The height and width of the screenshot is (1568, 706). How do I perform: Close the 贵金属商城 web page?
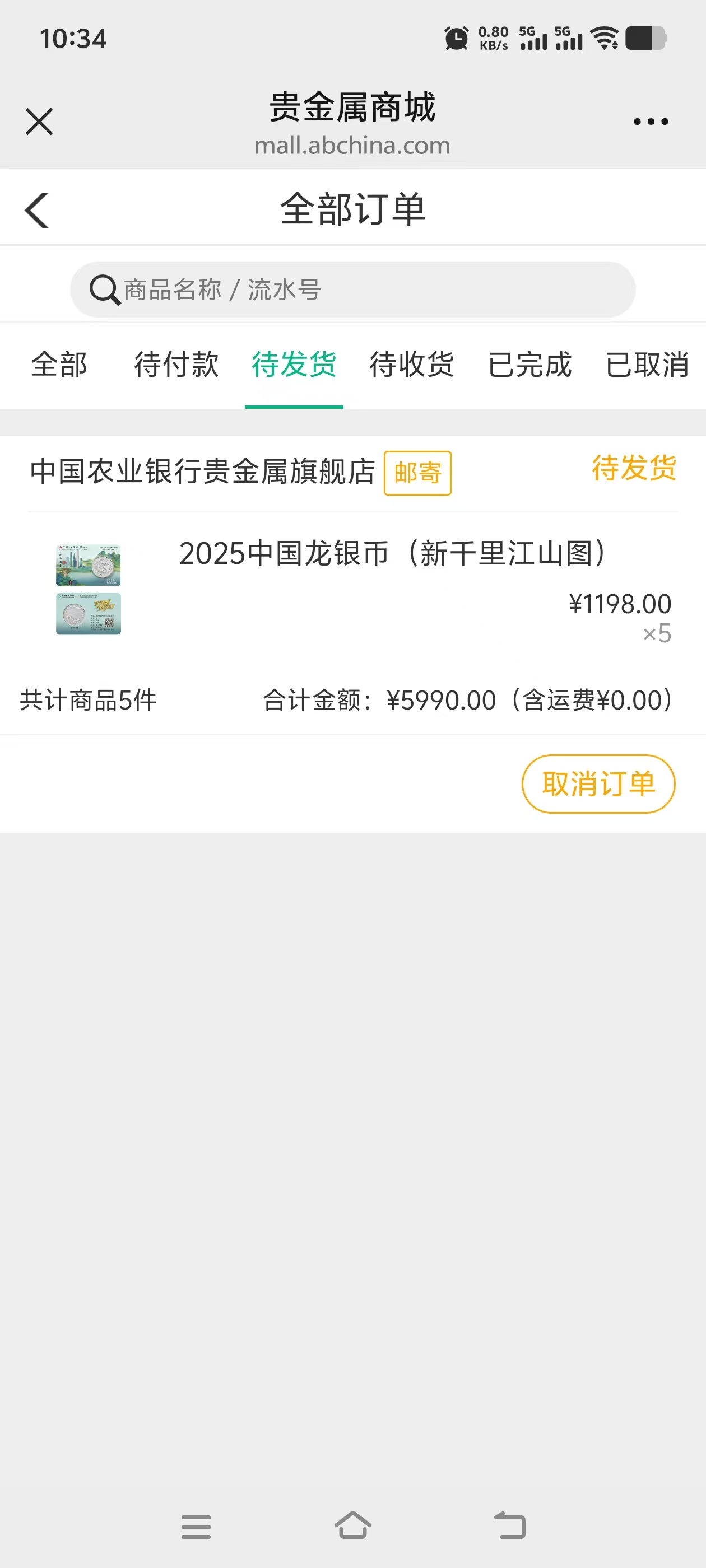[40, 121]
